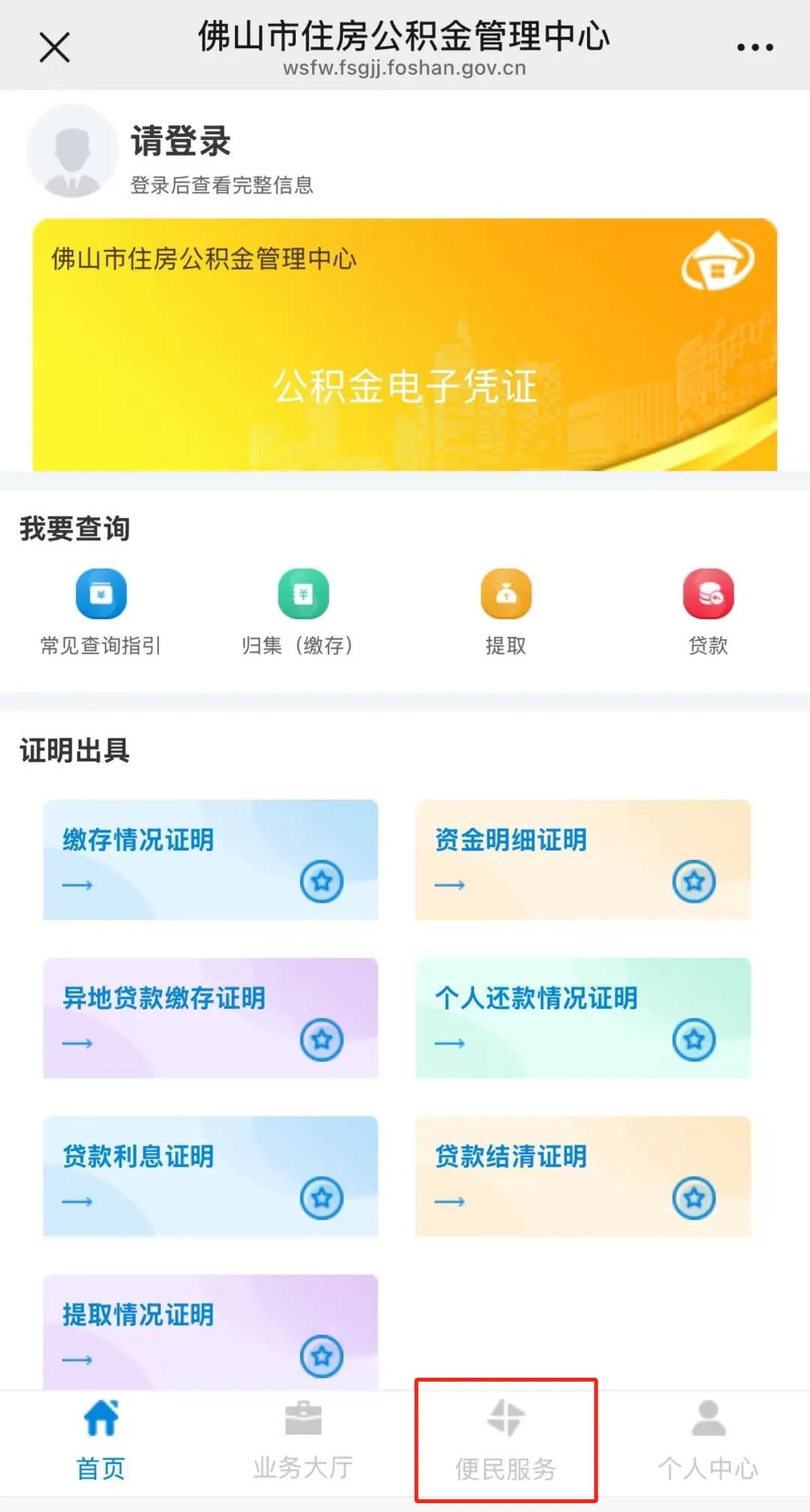Screen dimensions: 810x1512
Task: Open the three-dot overflow menu
Action: tap(754, 47)
